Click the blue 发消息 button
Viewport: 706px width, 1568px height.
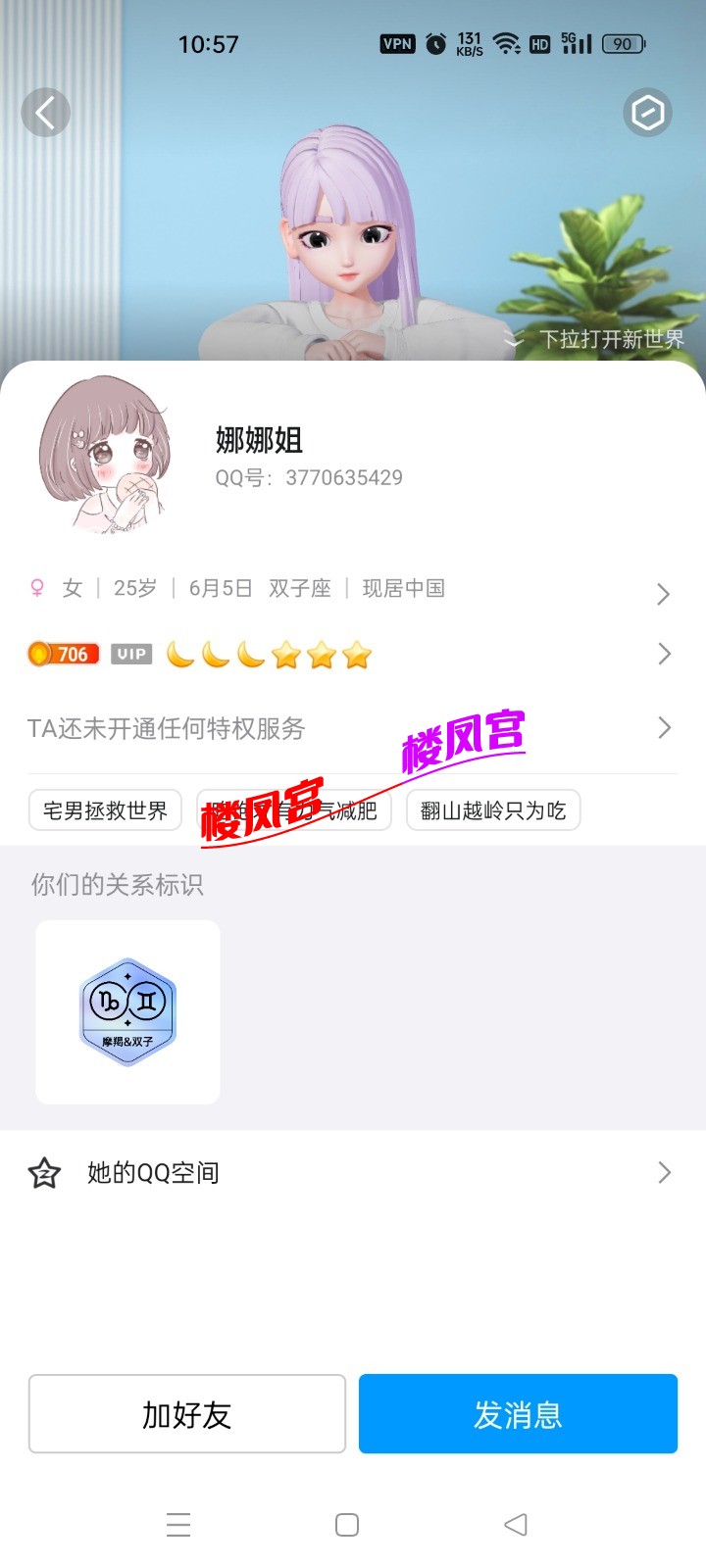518,1413
